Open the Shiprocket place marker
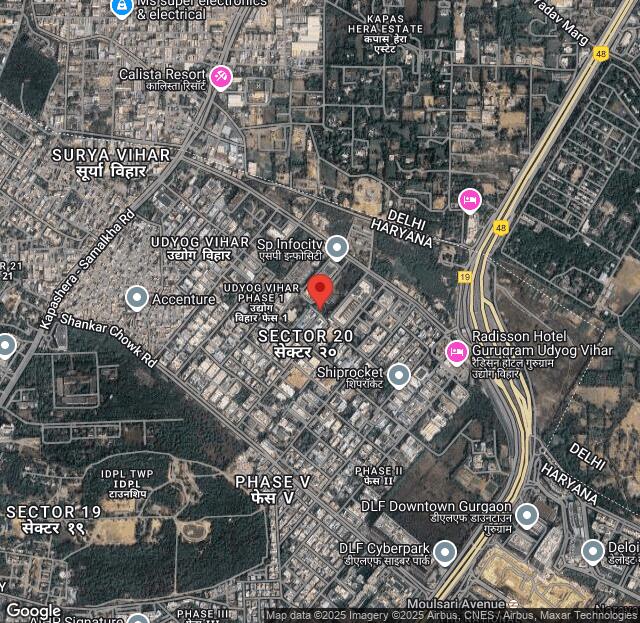The image size is (640, 623). [x=399, y=375]
